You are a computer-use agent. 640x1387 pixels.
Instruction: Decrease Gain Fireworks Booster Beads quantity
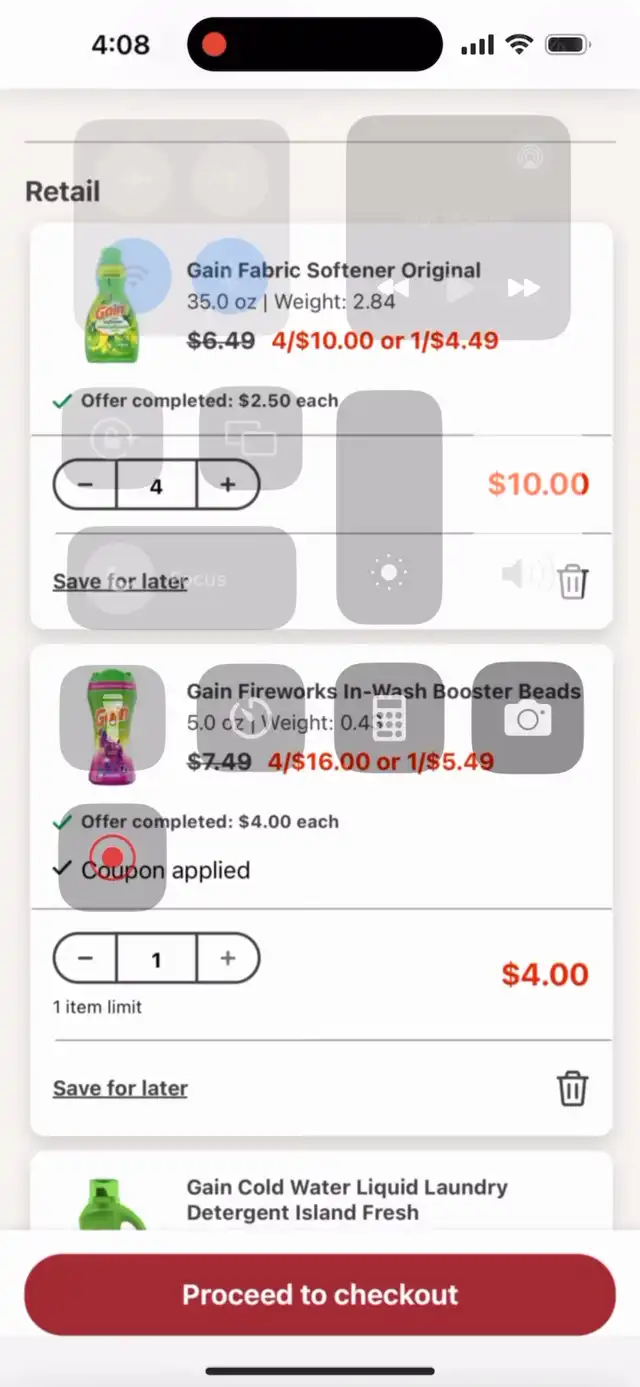coord(85,959)
